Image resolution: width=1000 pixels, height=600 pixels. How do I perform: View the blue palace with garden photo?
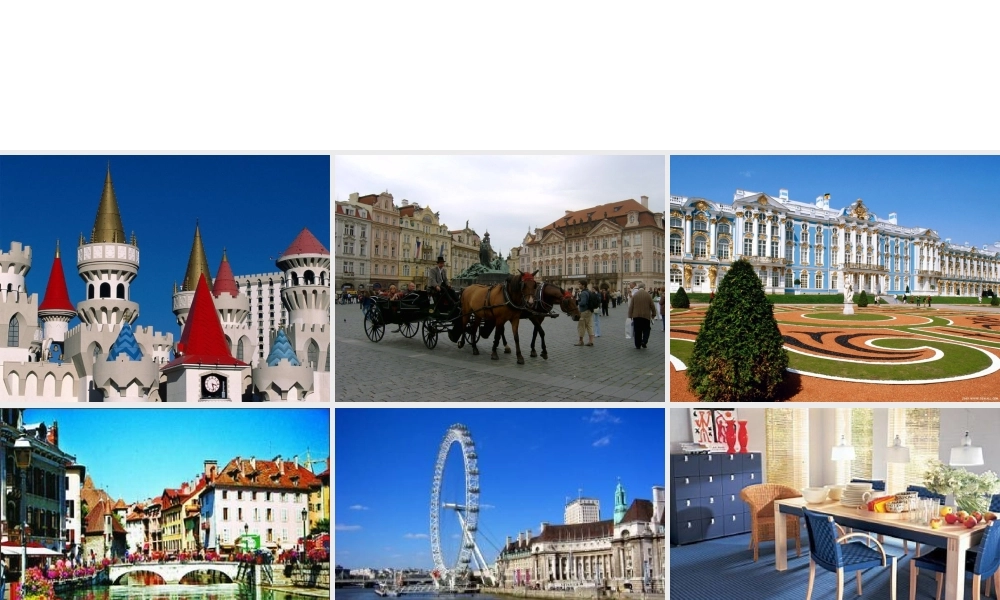834,278
